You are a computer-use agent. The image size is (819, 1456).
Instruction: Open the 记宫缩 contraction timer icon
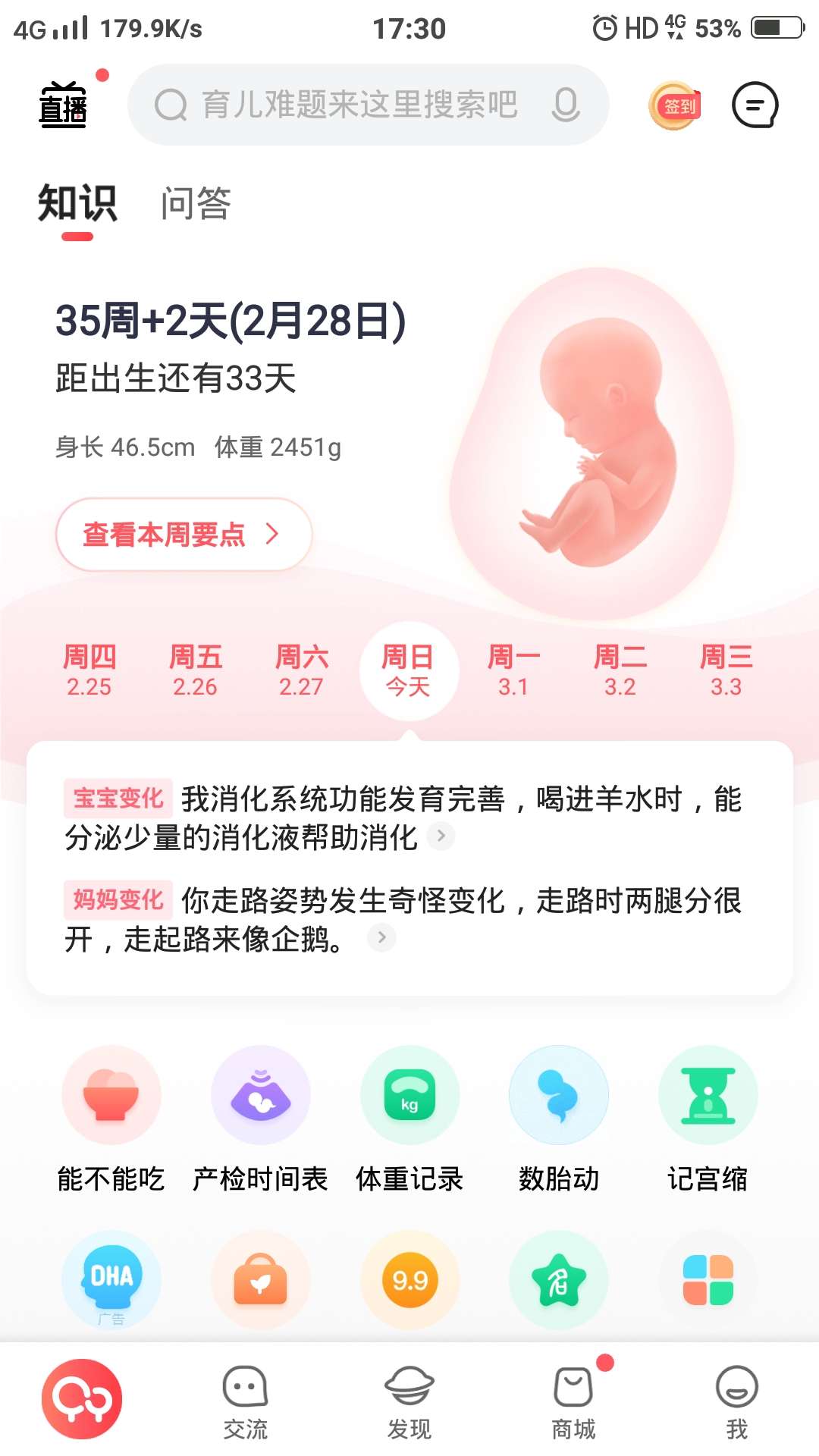[708, 1095]
